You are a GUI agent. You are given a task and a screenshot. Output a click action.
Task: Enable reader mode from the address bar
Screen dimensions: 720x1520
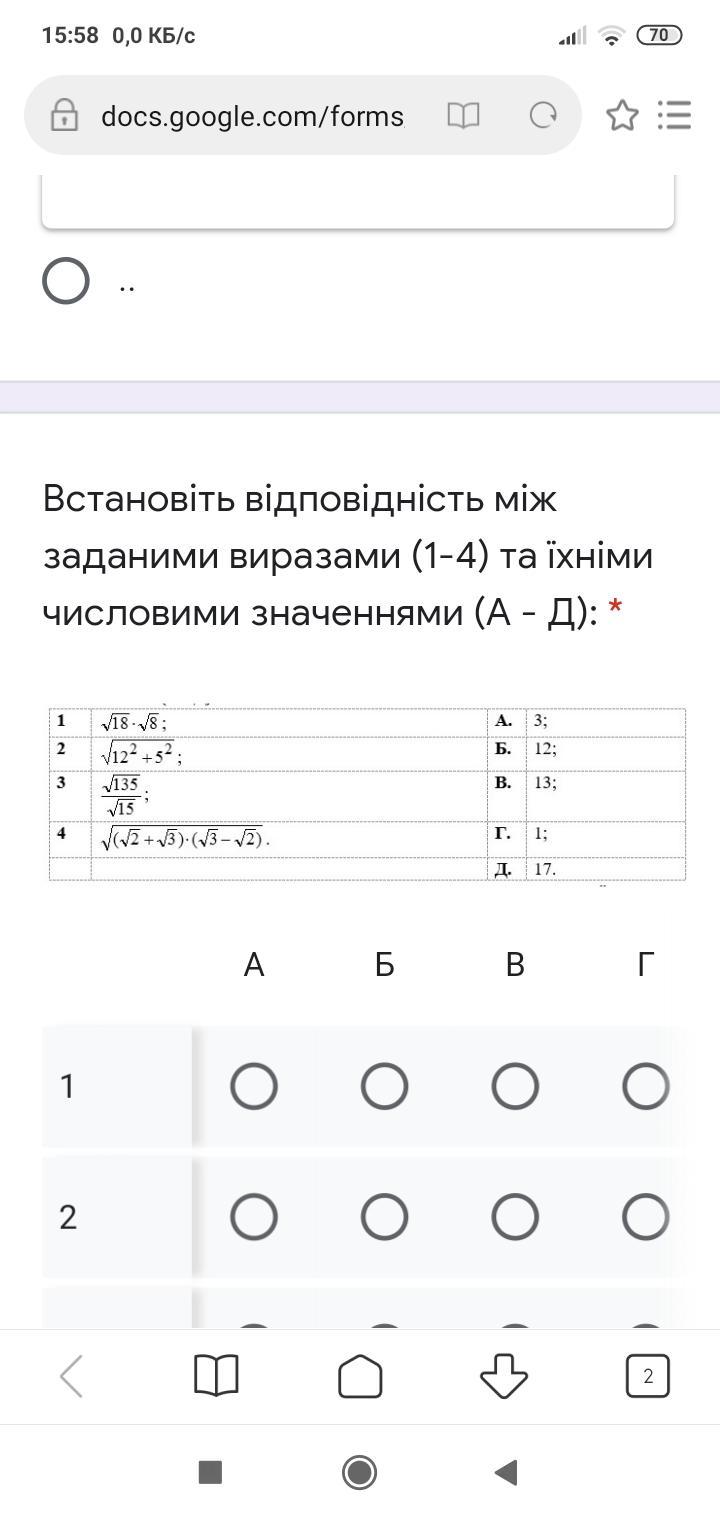[x=463, y=116]
